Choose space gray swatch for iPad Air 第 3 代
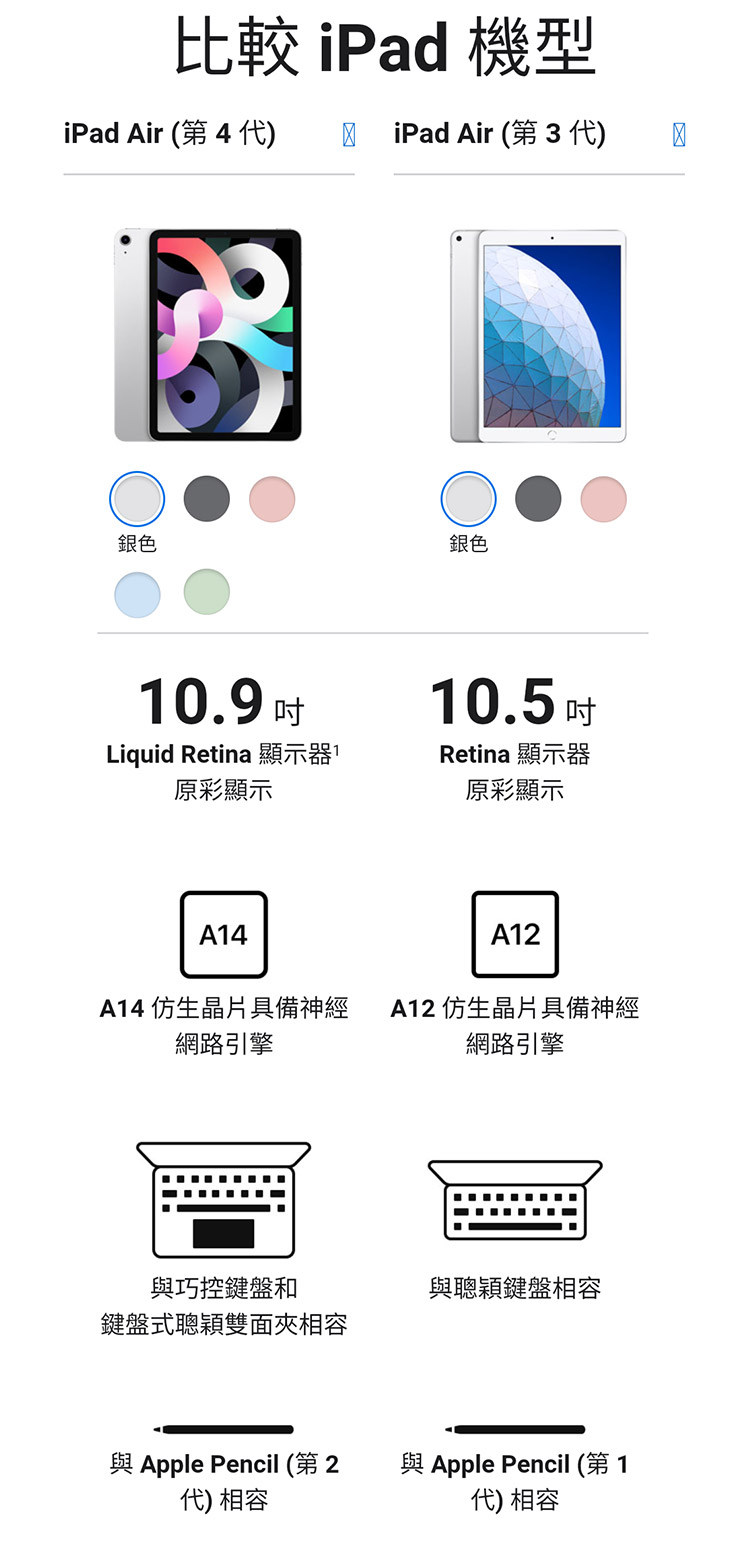Image resolution: width=750 pixels, height=1546 pixels. click(538, 498)
